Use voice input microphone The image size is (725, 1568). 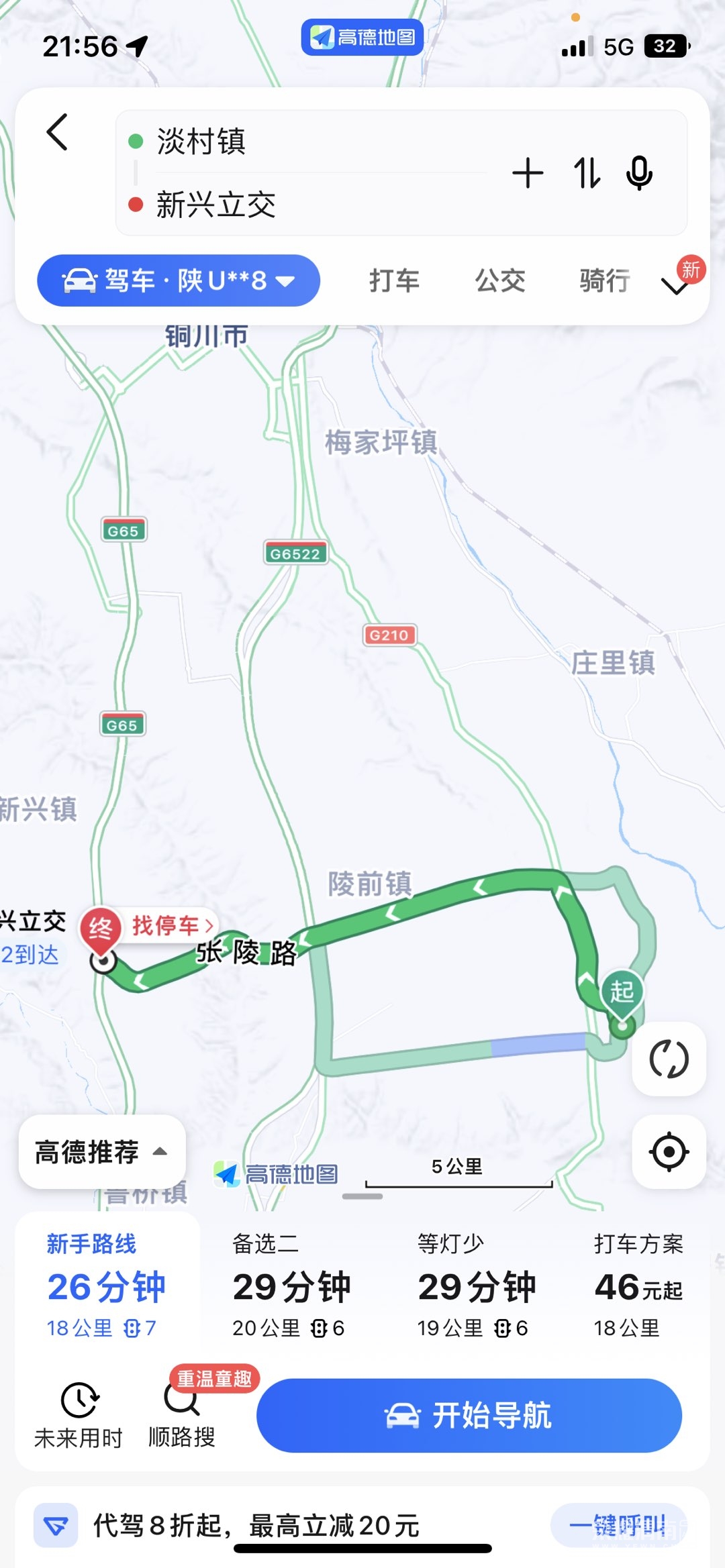pyautogui.click(x=639, y=173)
